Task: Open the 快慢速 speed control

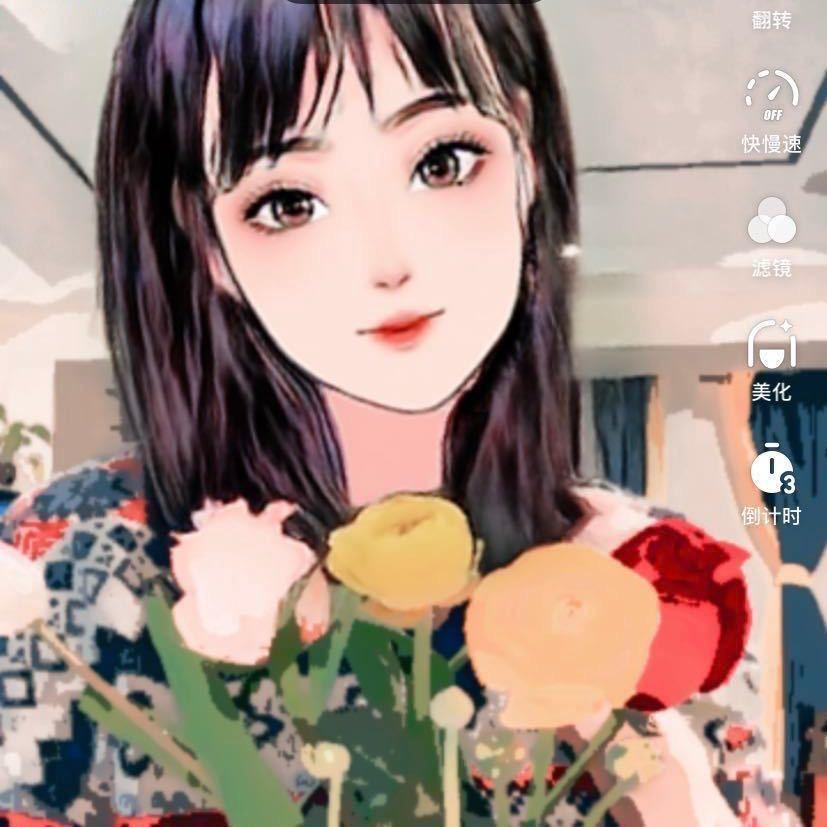Action: [772, 111]
